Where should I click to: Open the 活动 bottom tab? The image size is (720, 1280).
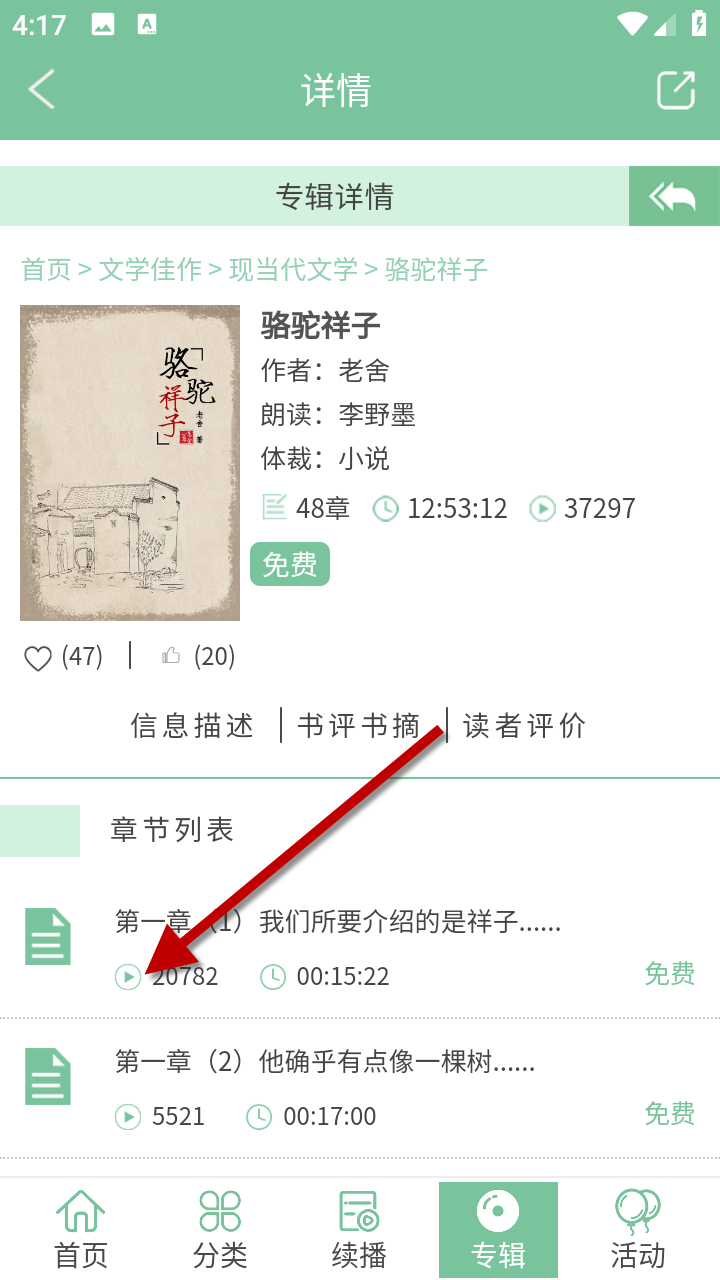coord(637,1230)
